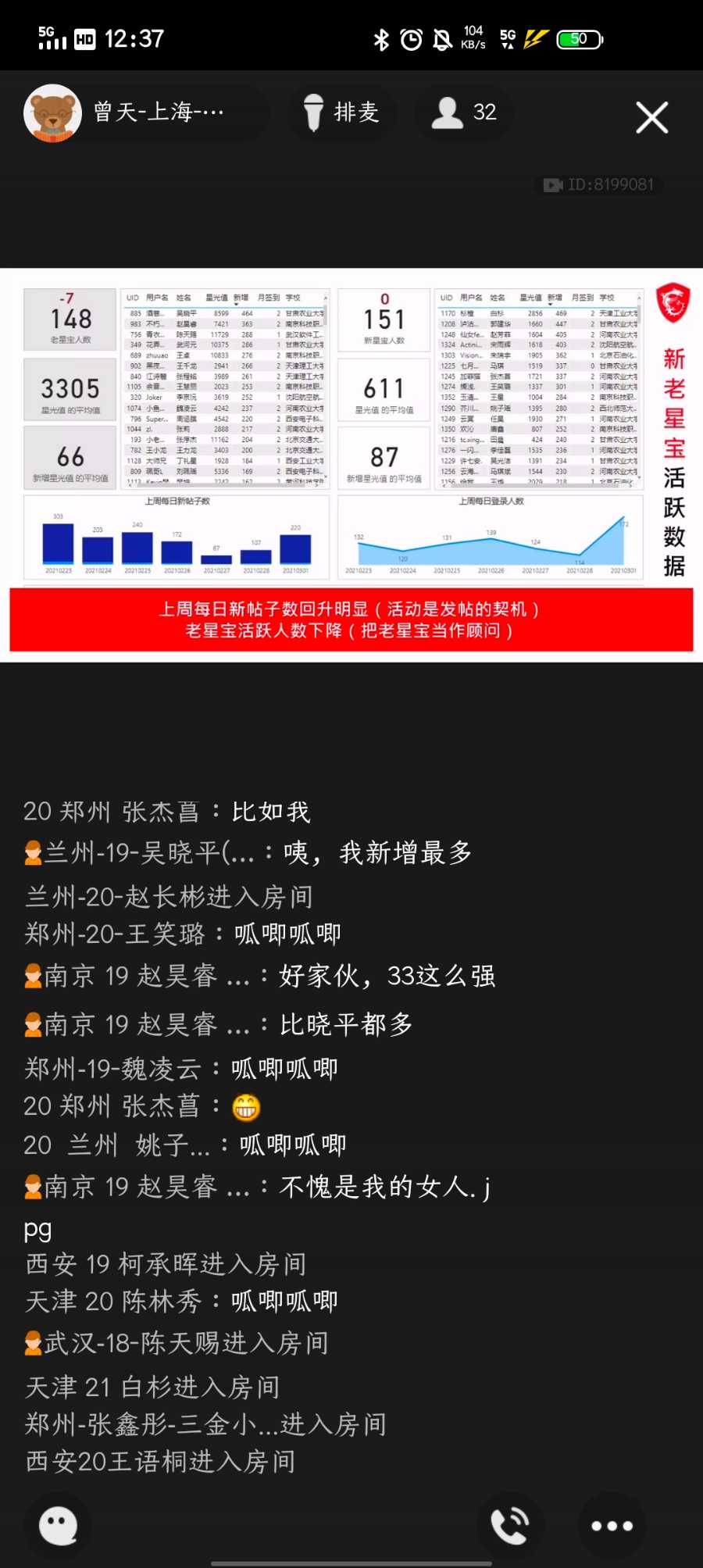Open the three-dot more options
Image resolution: width=703 pixels, height=1568 pixels.
pos(612,1525)
